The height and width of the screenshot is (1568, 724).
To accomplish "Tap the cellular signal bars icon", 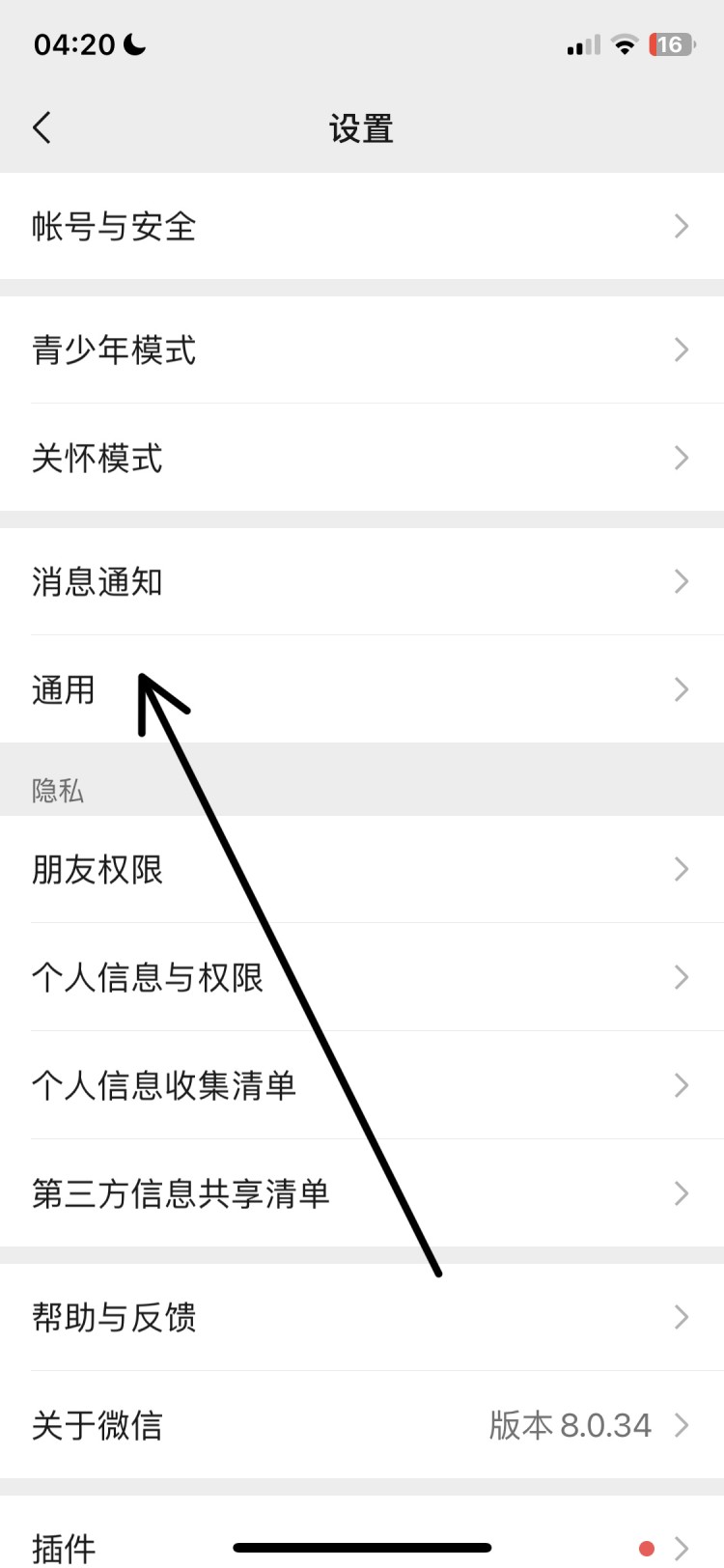I will [x=581, y=44].
